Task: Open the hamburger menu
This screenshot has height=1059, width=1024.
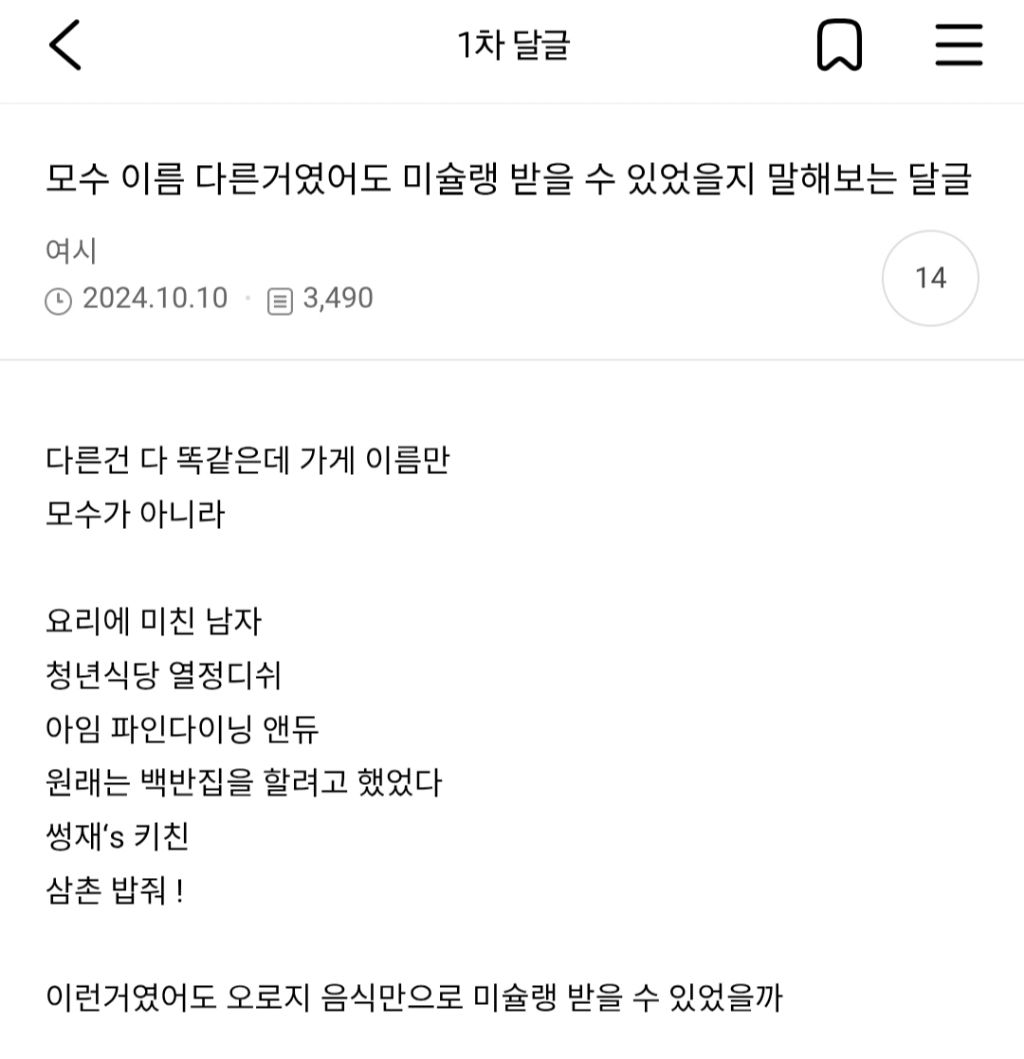Action: tap(958, 46)
